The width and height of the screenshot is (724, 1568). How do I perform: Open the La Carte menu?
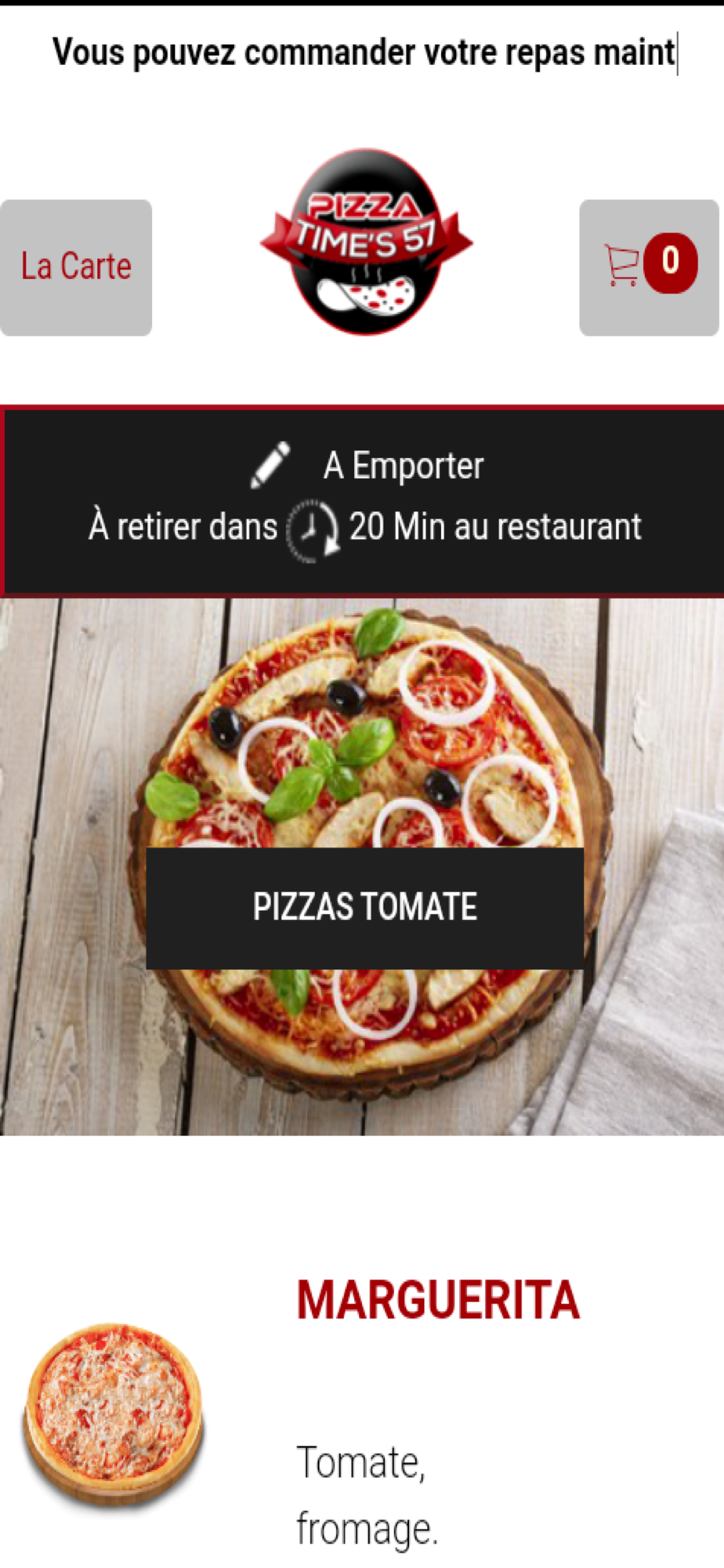pos(76,267)
